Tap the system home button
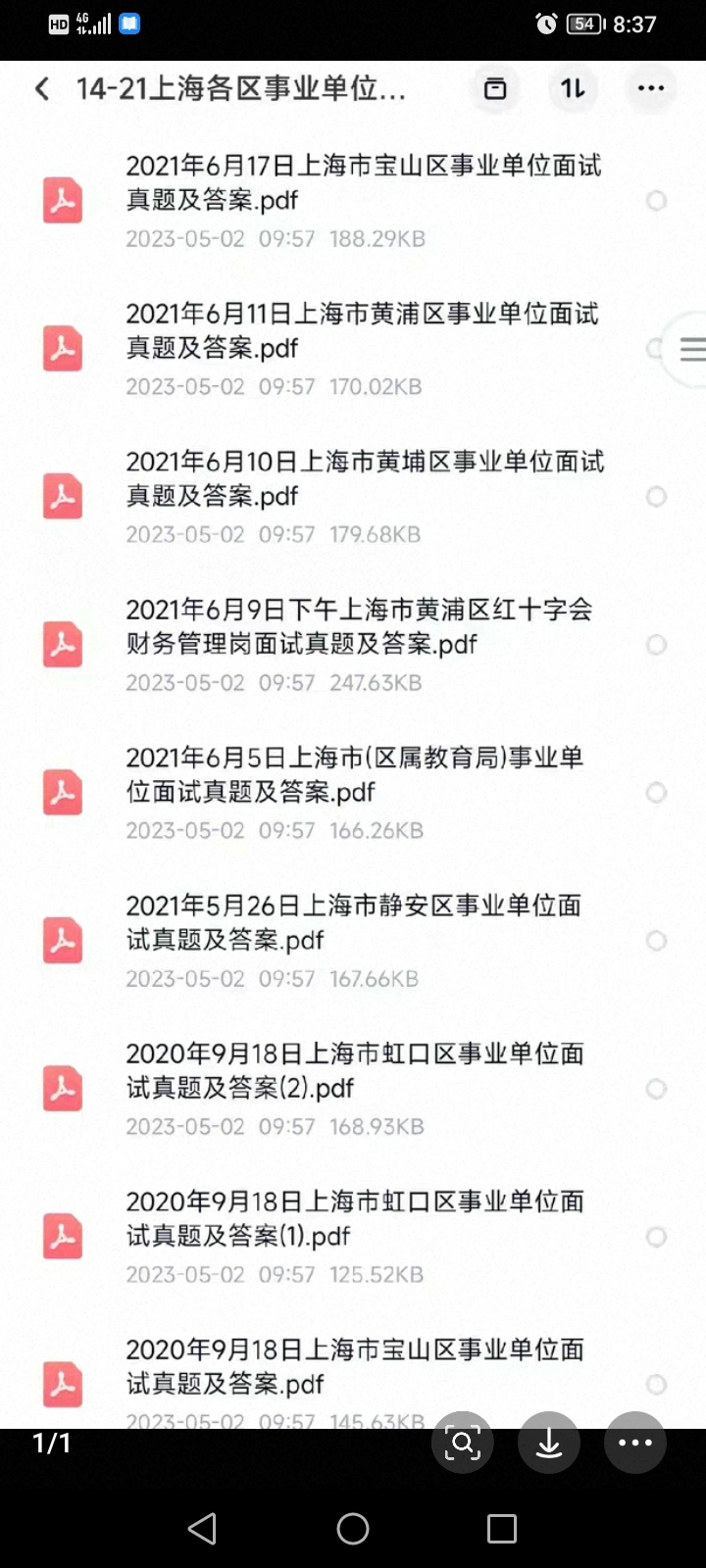The image size is (706, 1568). coord(353,1529)
